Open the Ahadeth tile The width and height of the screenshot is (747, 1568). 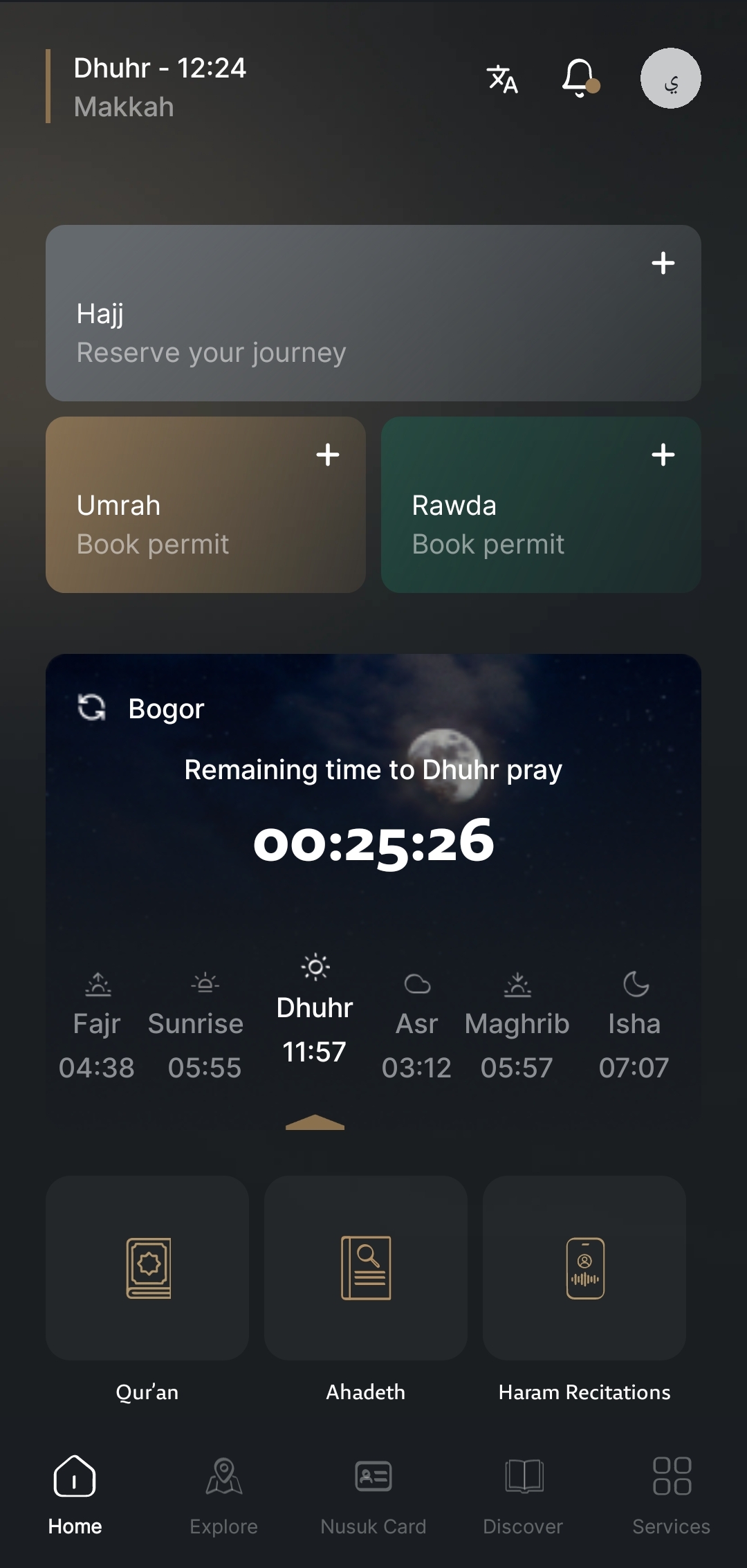(x=366, y=1268)
